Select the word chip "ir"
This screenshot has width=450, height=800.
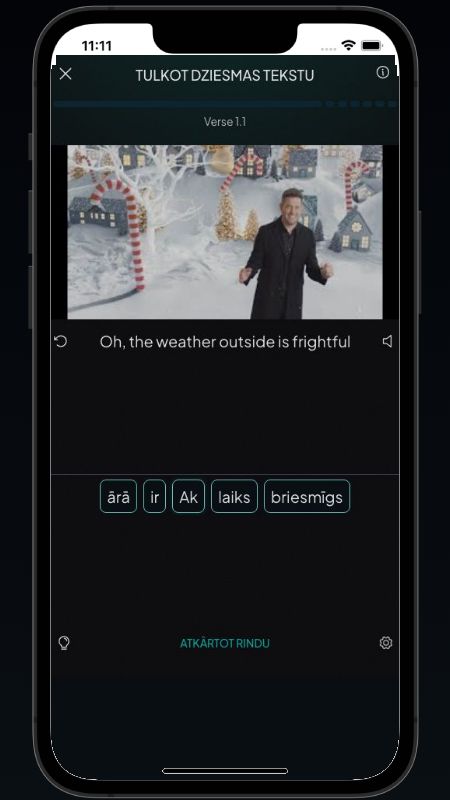pos(155,496)
